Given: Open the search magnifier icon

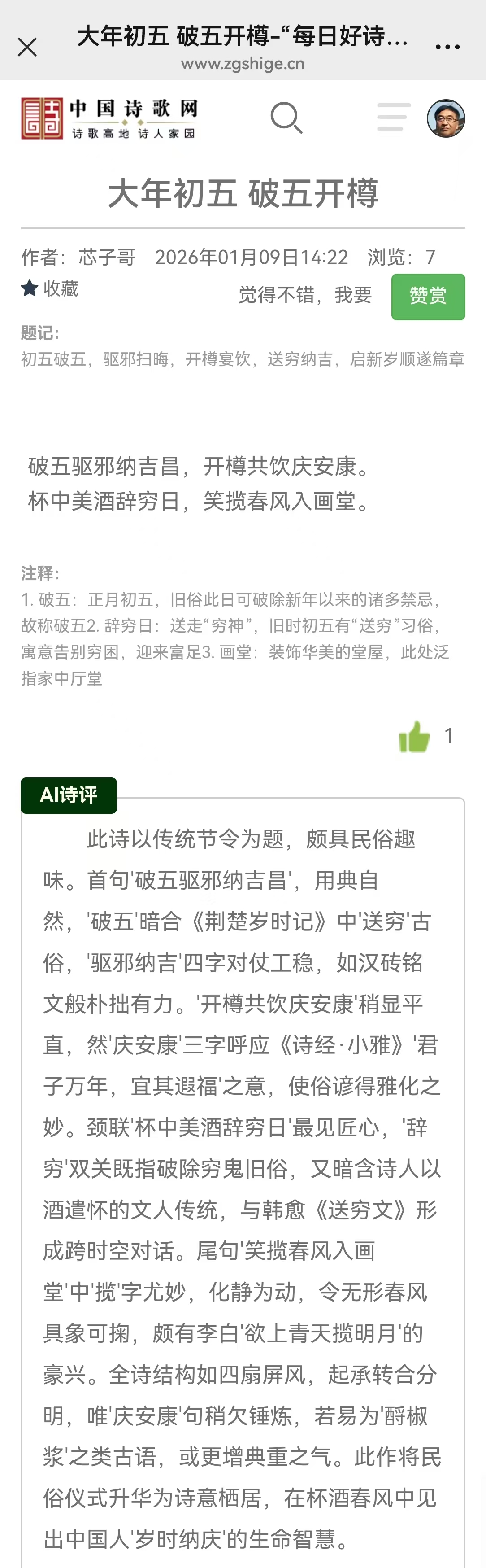Looking at the screenshot, I should [x=286, y=118].
